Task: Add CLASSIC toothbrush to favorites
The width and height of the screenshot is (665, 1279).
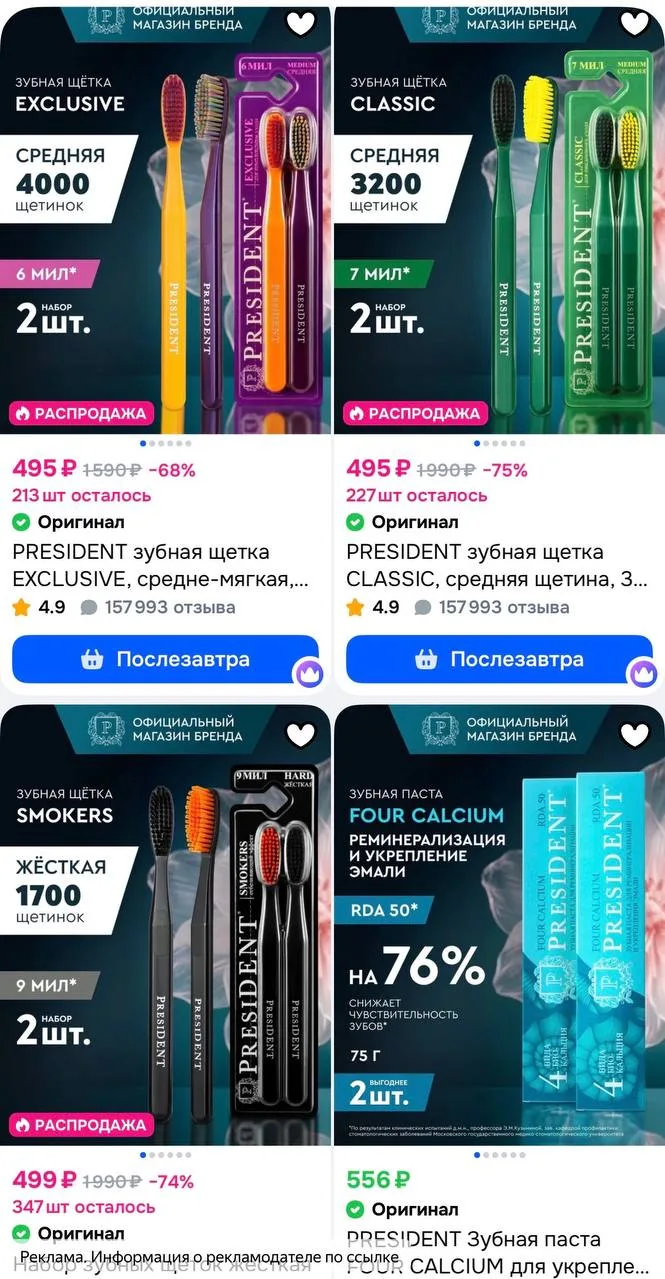Action: pos(635,23)
